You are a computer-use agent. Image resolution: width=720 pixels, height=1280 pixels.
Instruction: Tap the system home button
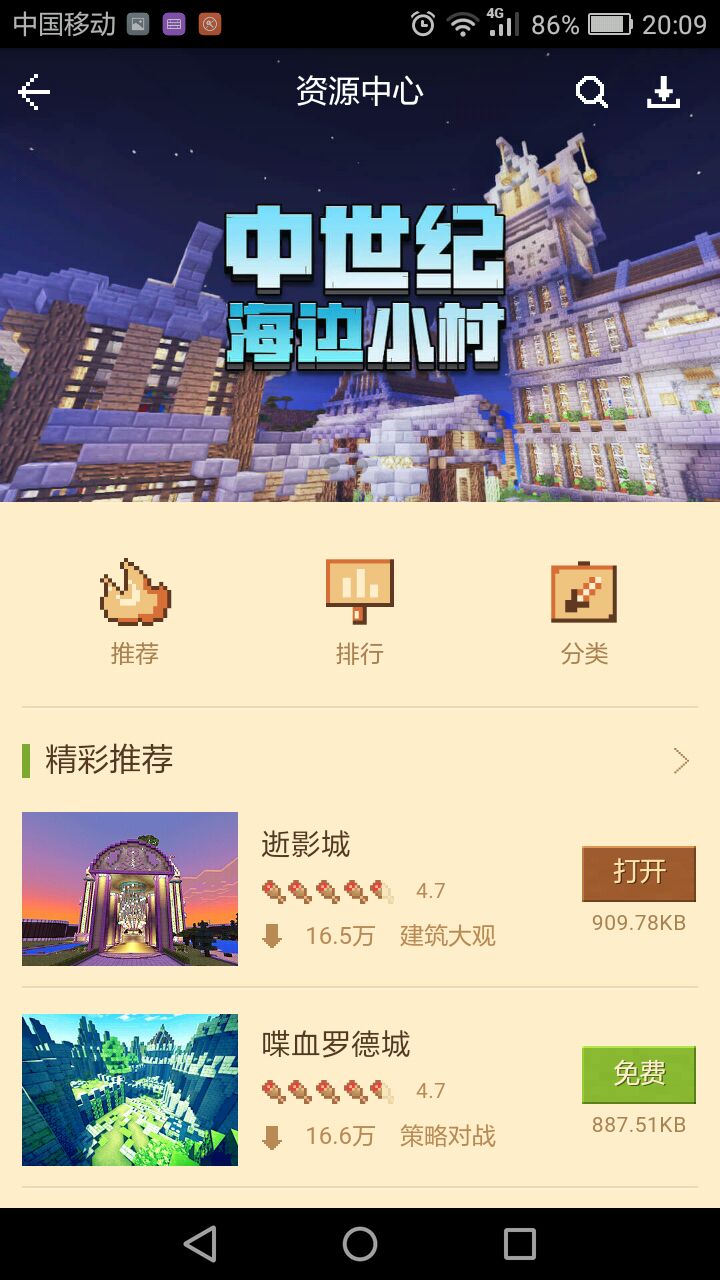click(x=360, y=1244)
